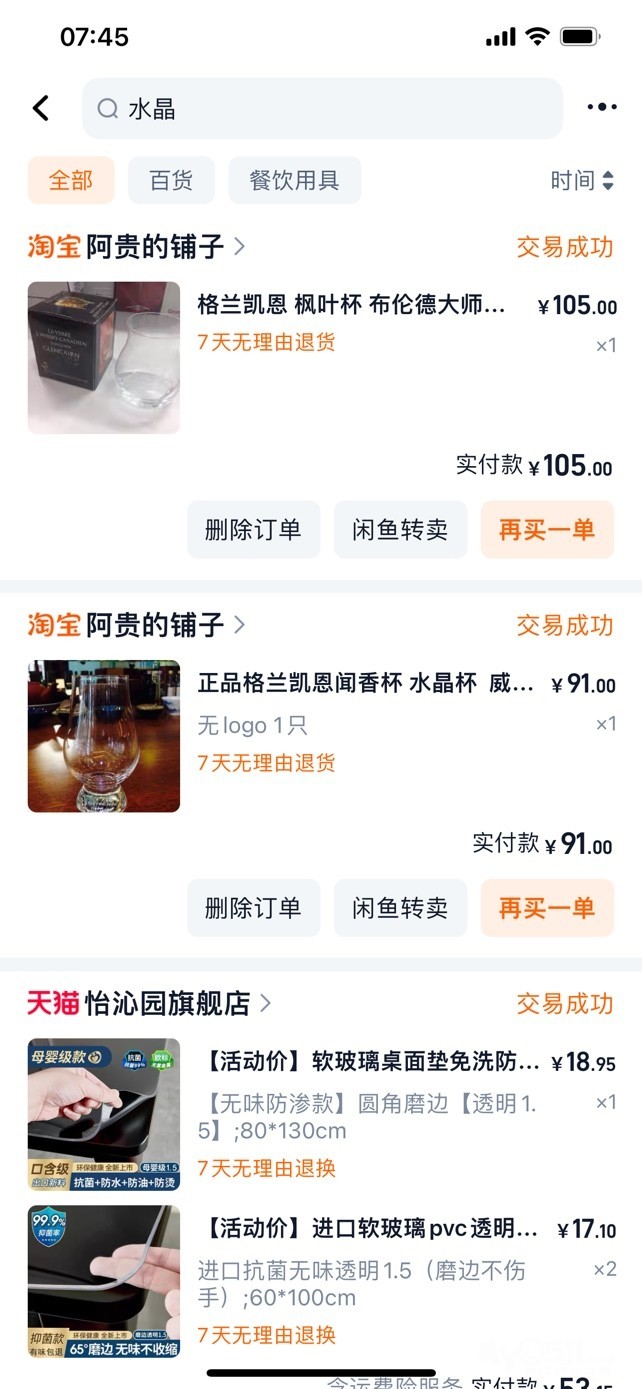642x1389 pixels.
Task: Open the 时间 sort dropdown
Action: [582, 181]
